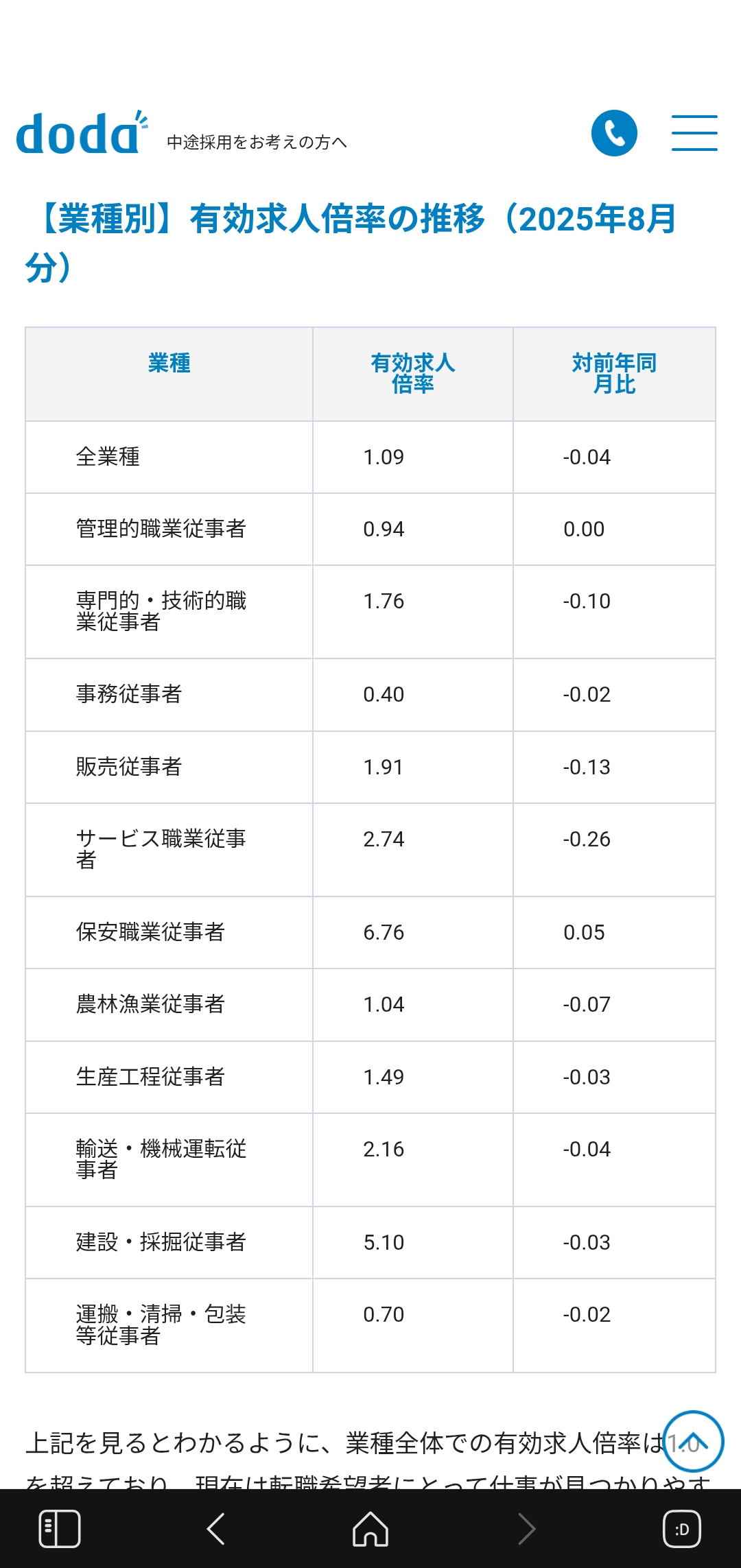Go back to the previous page

click(x=215, y=1529)
